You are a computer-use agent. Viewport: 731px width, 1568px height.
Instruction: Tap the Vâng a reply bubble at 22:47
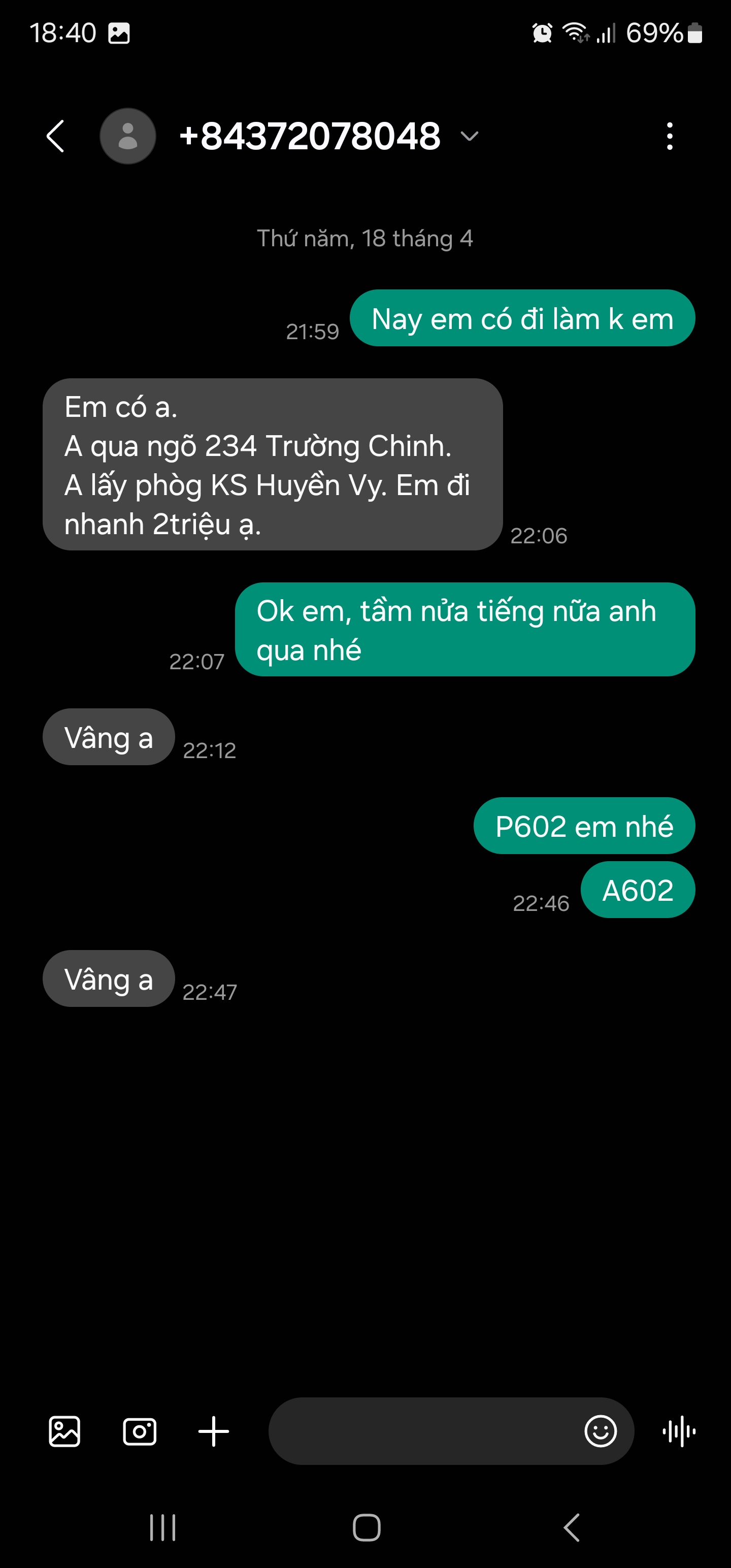tap(108, 979)
